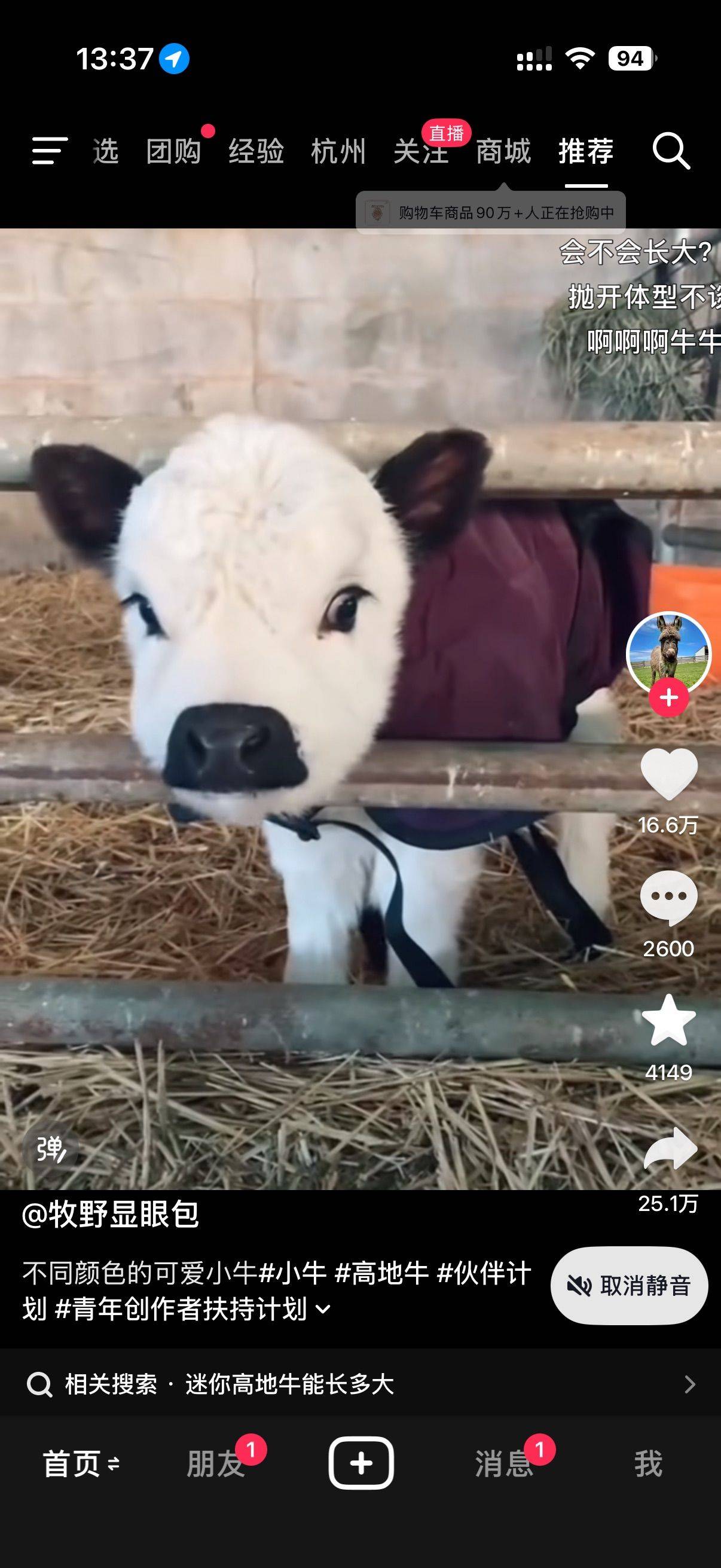Open the 消息 tab
The width and height of the screenshot is (721, 1568).
tap(504, 1463)
